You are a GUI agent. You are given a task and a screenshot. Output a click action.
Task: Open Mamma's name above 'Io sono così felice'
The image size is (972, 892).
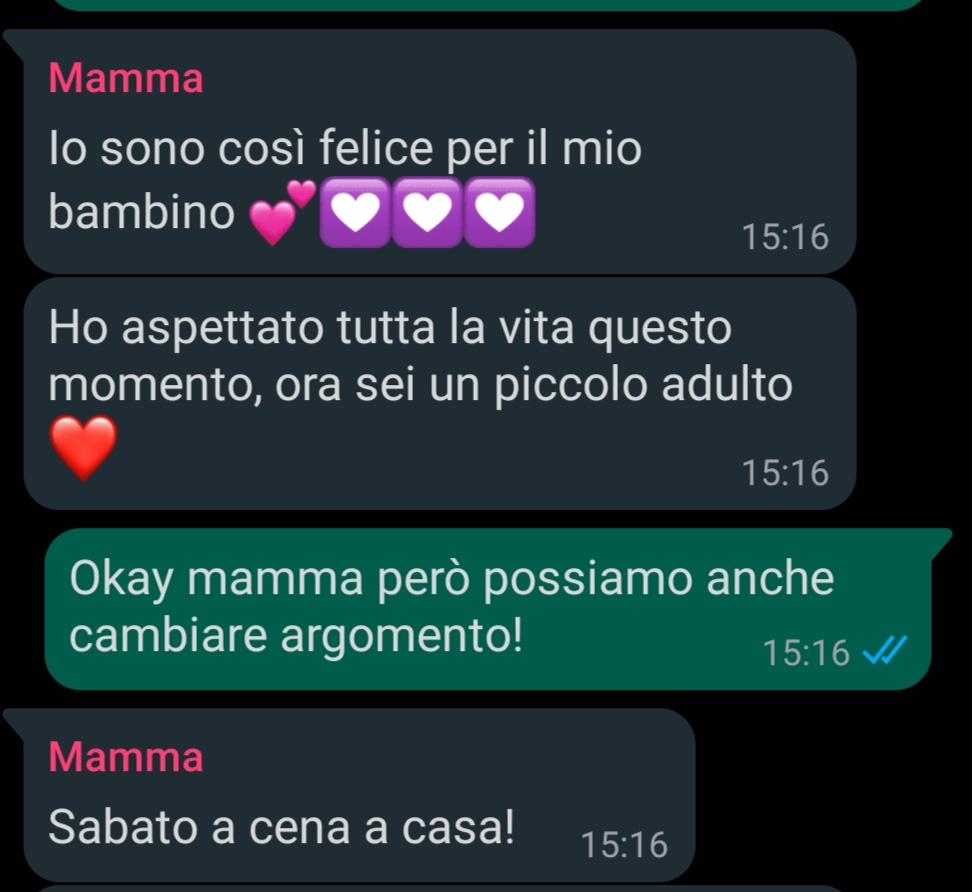[126, 79]
